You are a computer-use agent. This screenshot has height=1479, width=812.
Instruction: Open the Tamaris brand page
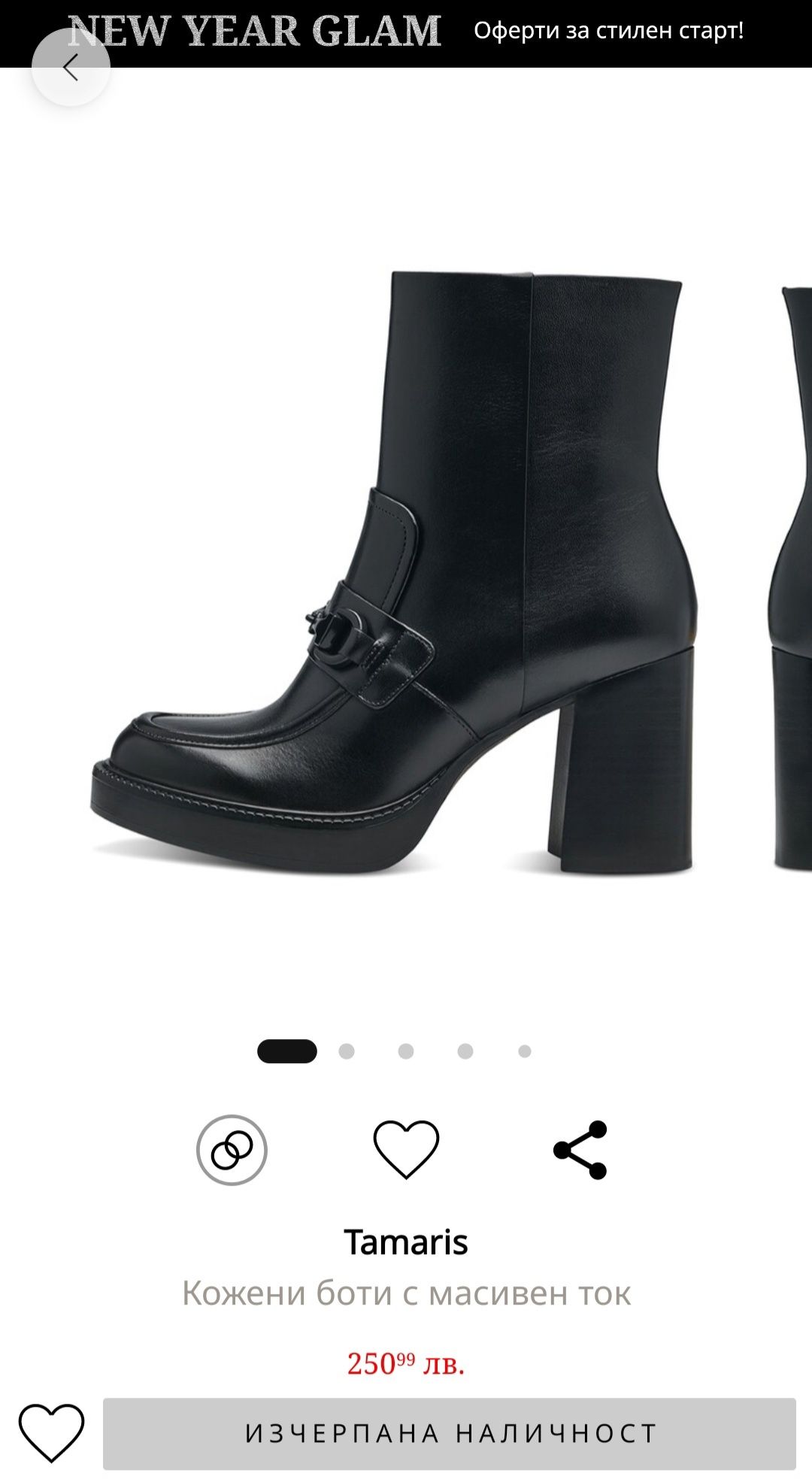pos(406,1242)
